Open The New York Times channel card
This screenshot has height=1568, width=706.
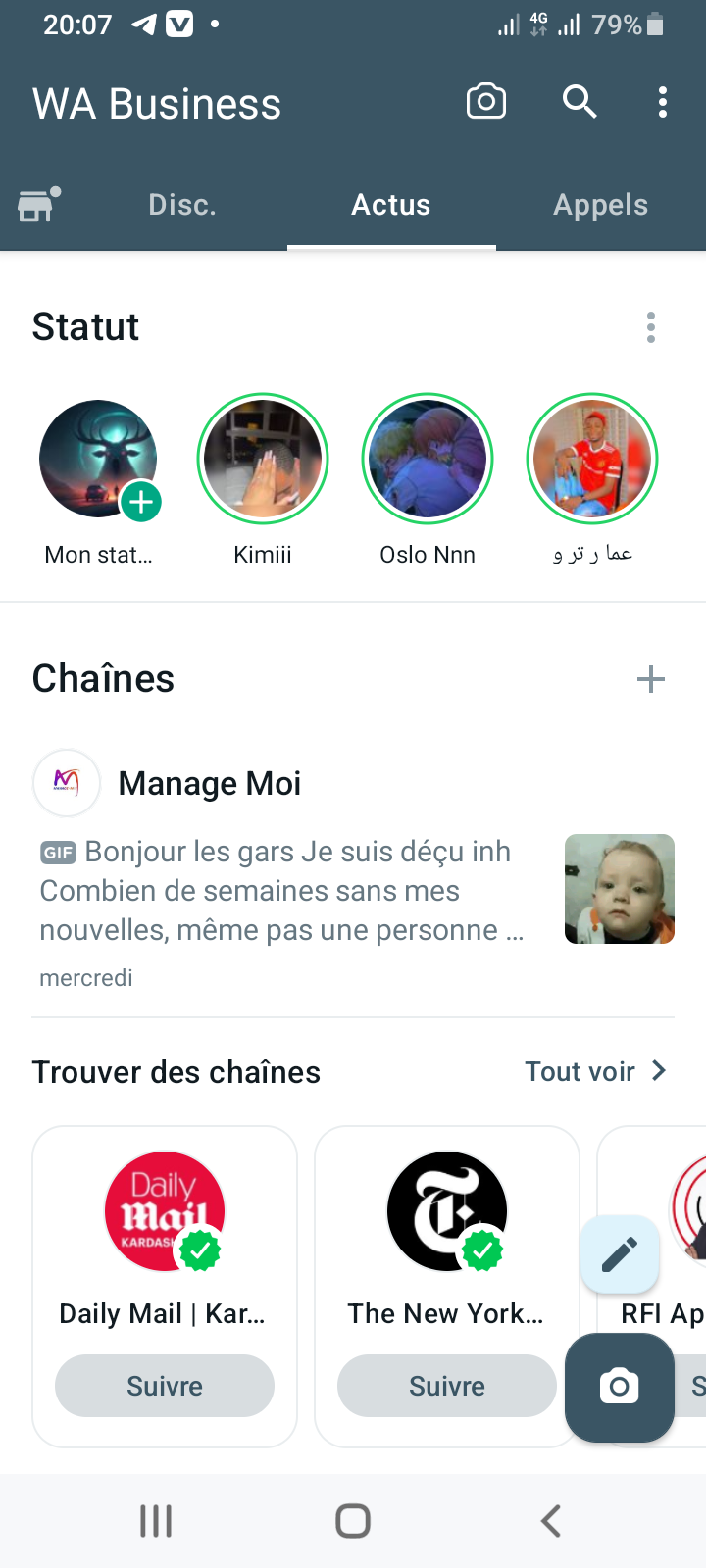447,1235
